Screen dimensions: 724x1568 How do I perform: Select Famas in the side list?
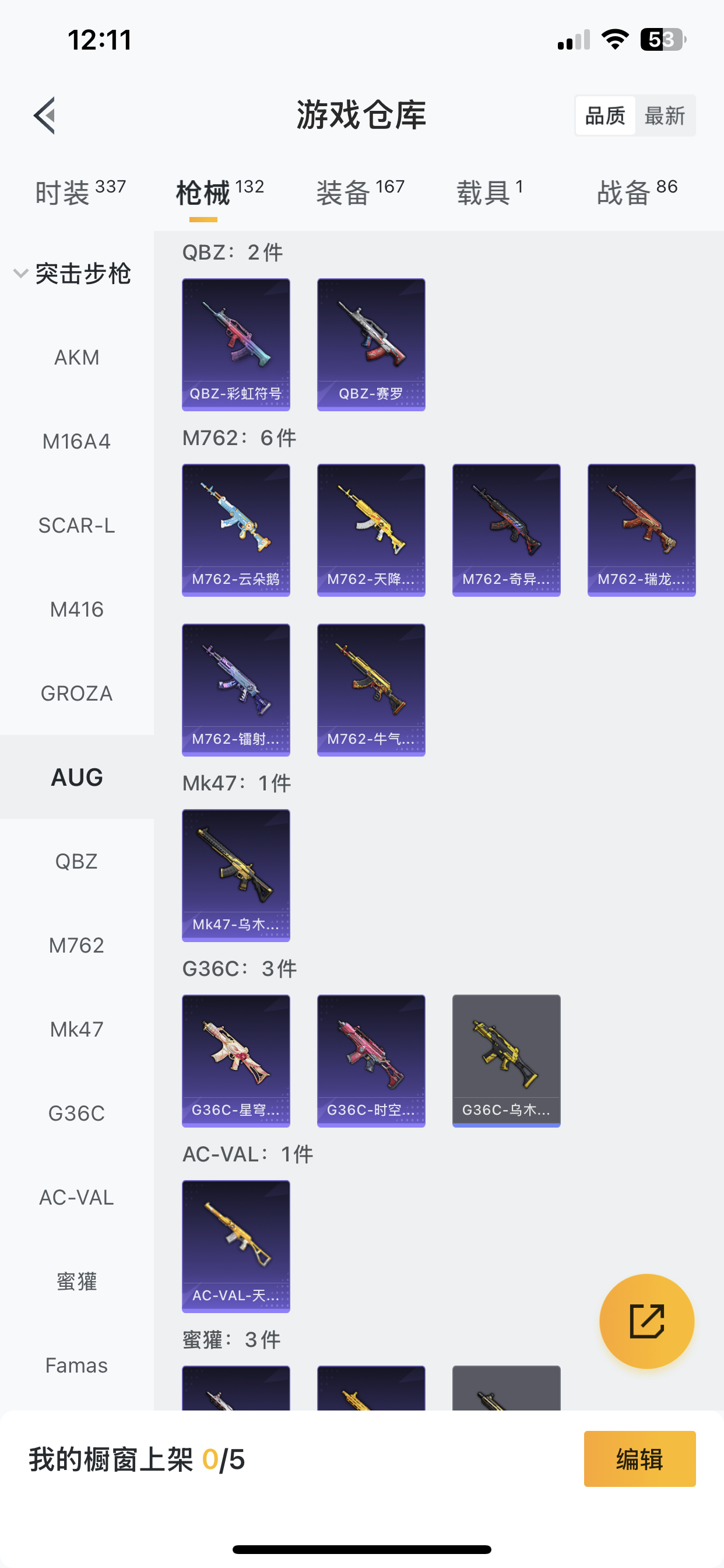77,1366
